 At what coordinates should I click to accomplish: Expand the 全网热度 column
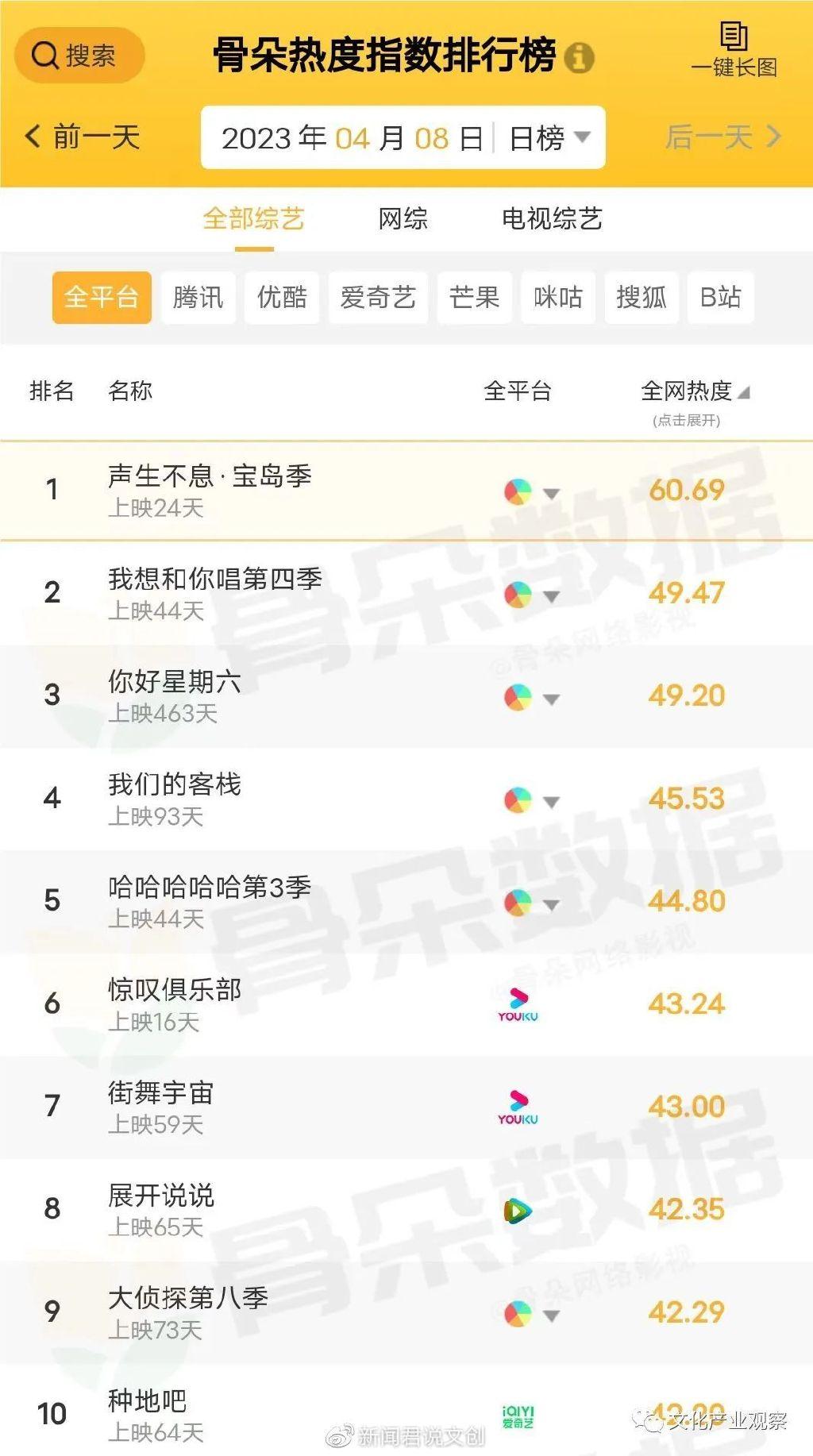click(x=695, y=401)
